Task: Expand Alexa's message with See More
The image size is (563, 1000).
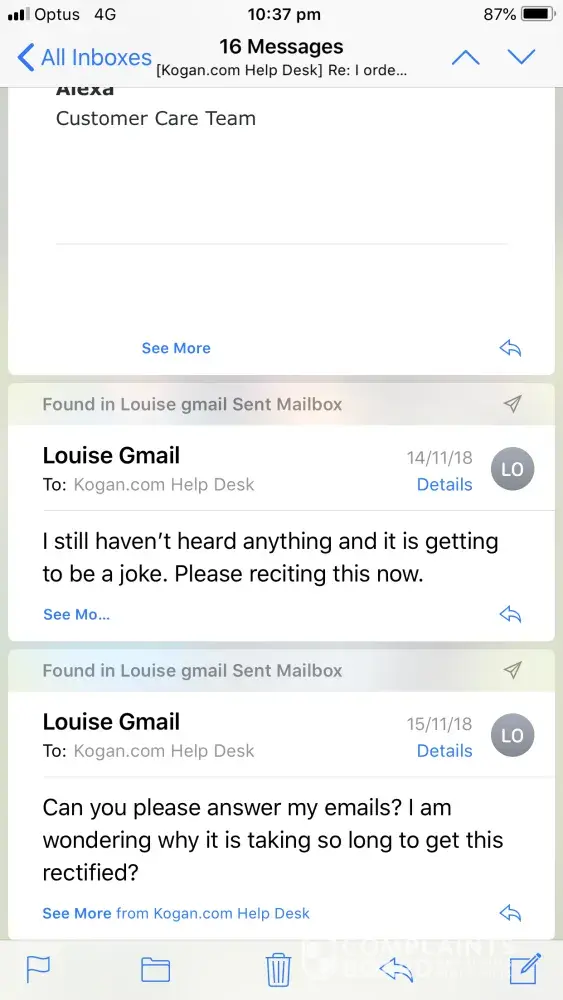Action: click(x=176, y=348)
